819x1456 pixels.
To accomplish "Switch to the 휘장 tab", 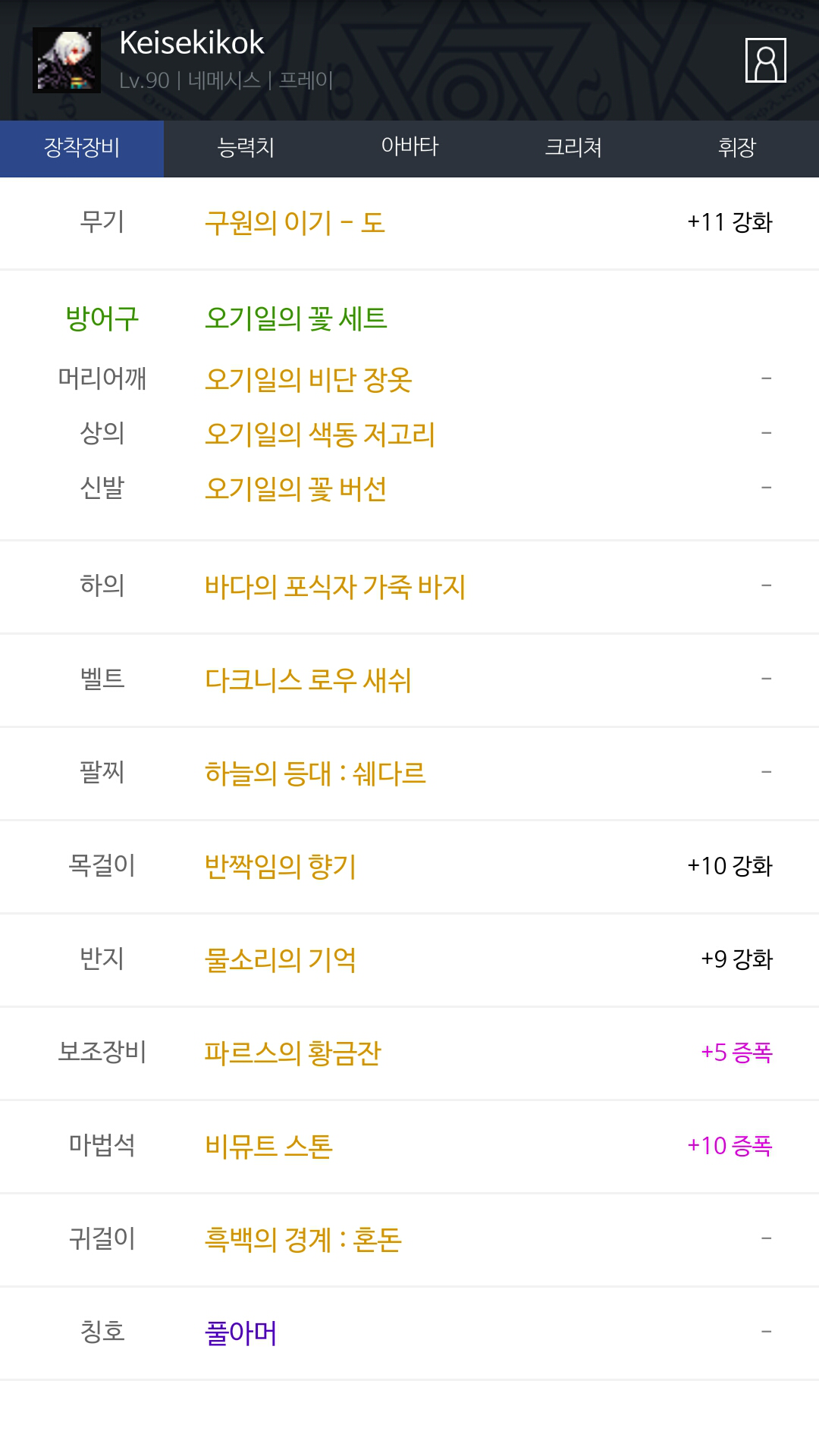I will tap(737, 149).
